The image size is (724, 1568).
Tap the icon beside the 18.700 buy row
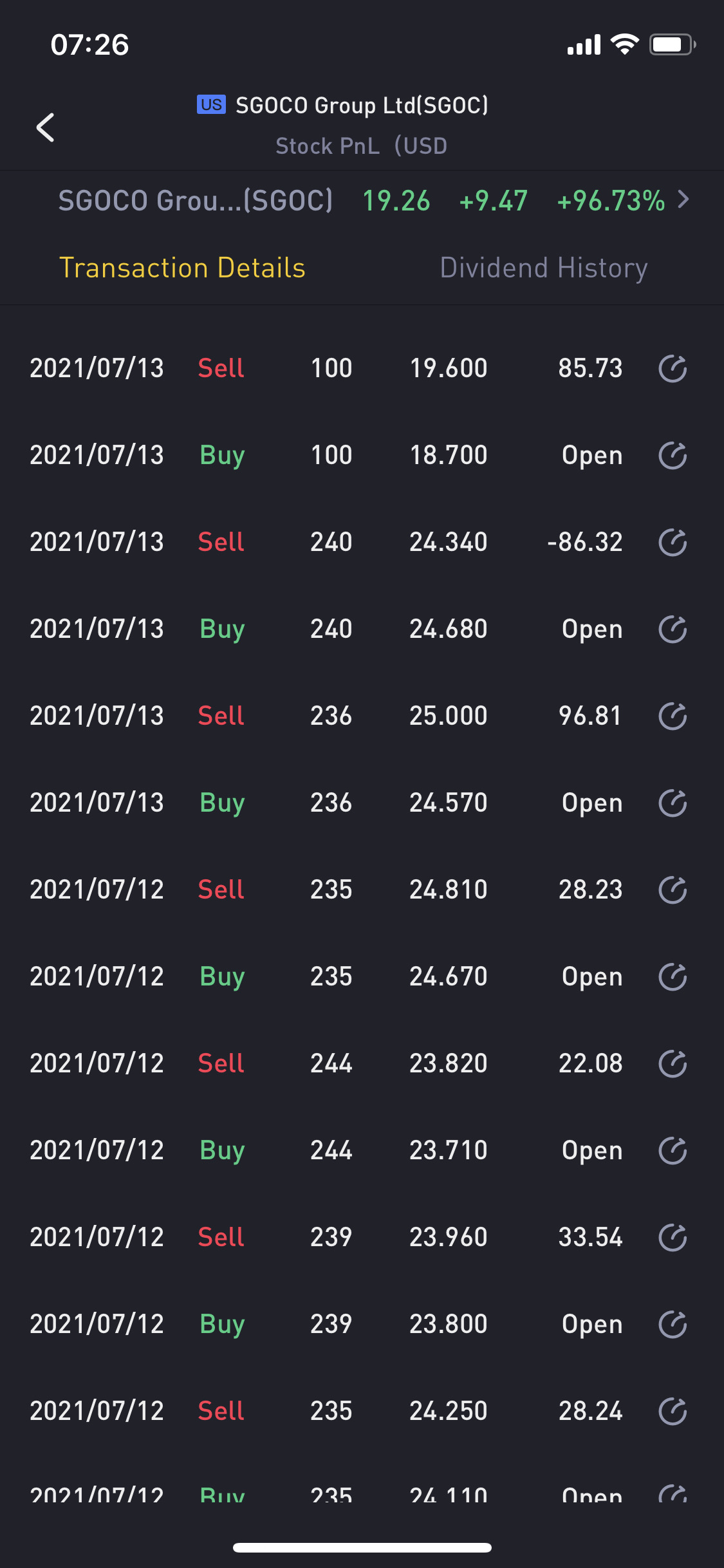click(673, 456)
